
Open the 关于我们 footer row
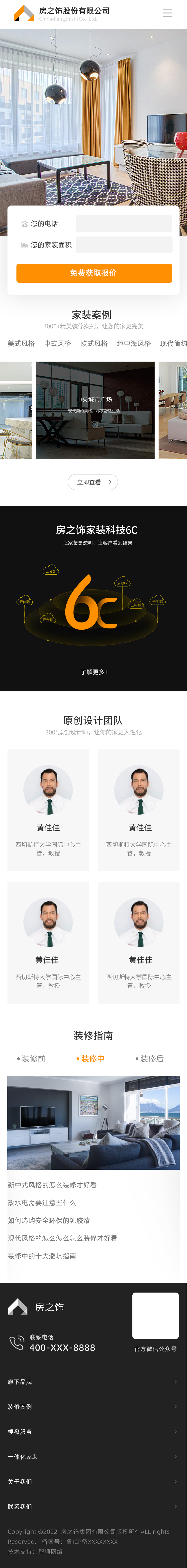point(93,1482)
